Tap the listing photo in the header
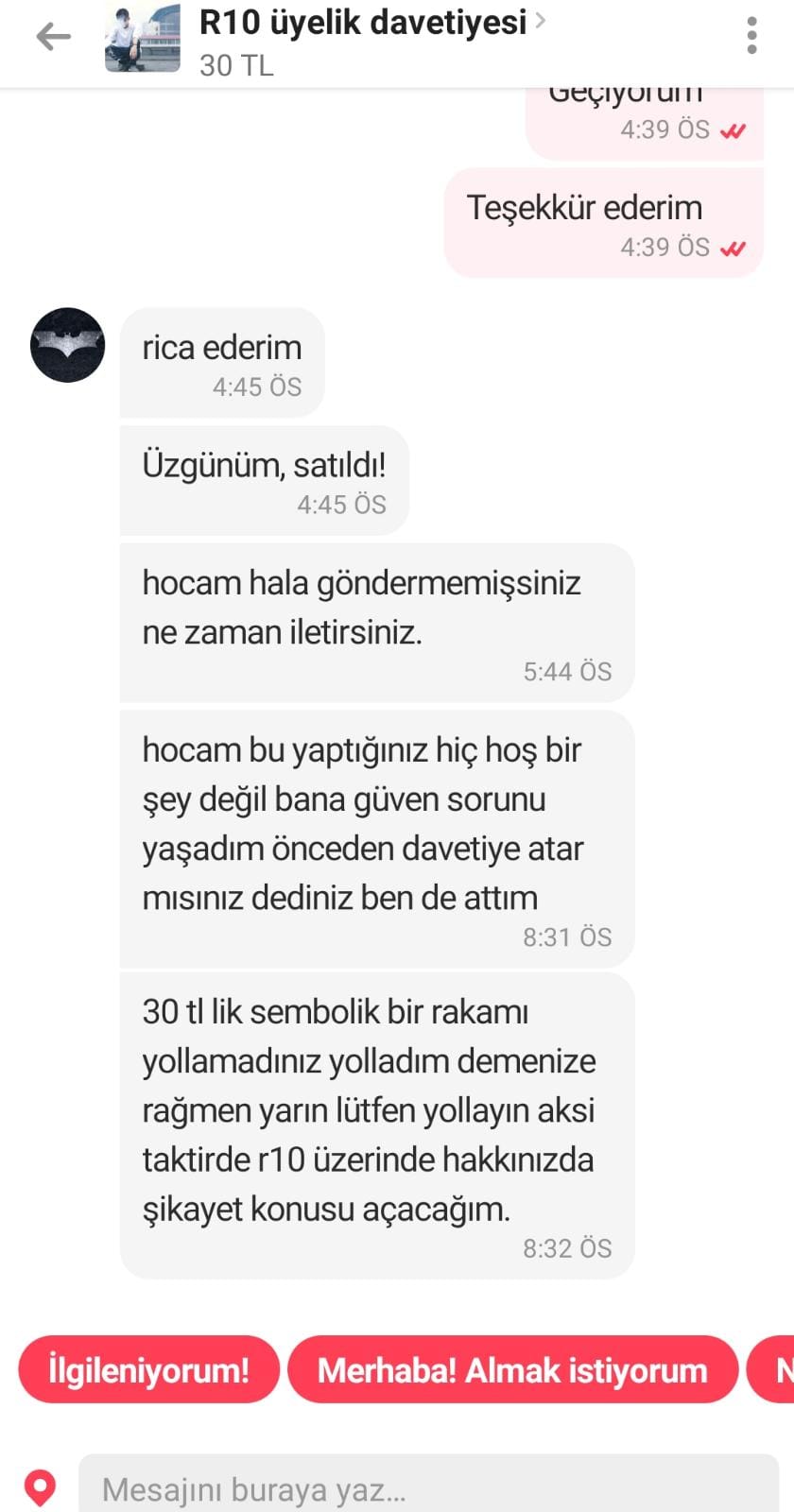This screenshot has height=1512, width=794. [142, 38]
